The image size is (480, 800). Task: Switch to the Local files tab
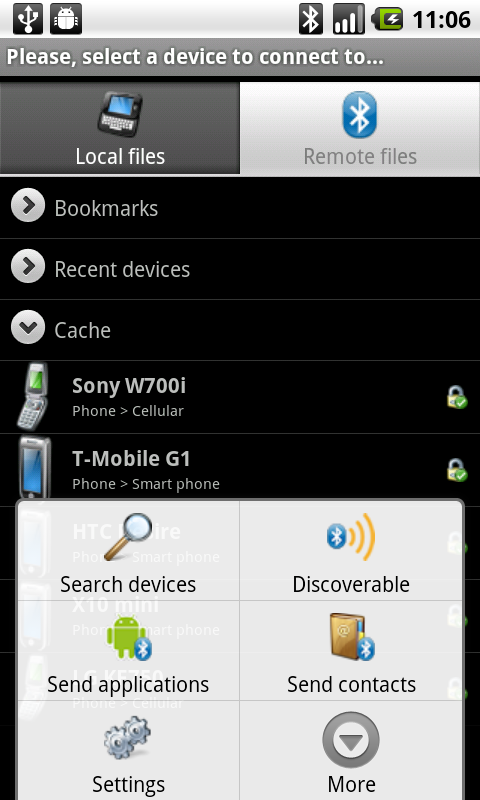coord(120,128)
